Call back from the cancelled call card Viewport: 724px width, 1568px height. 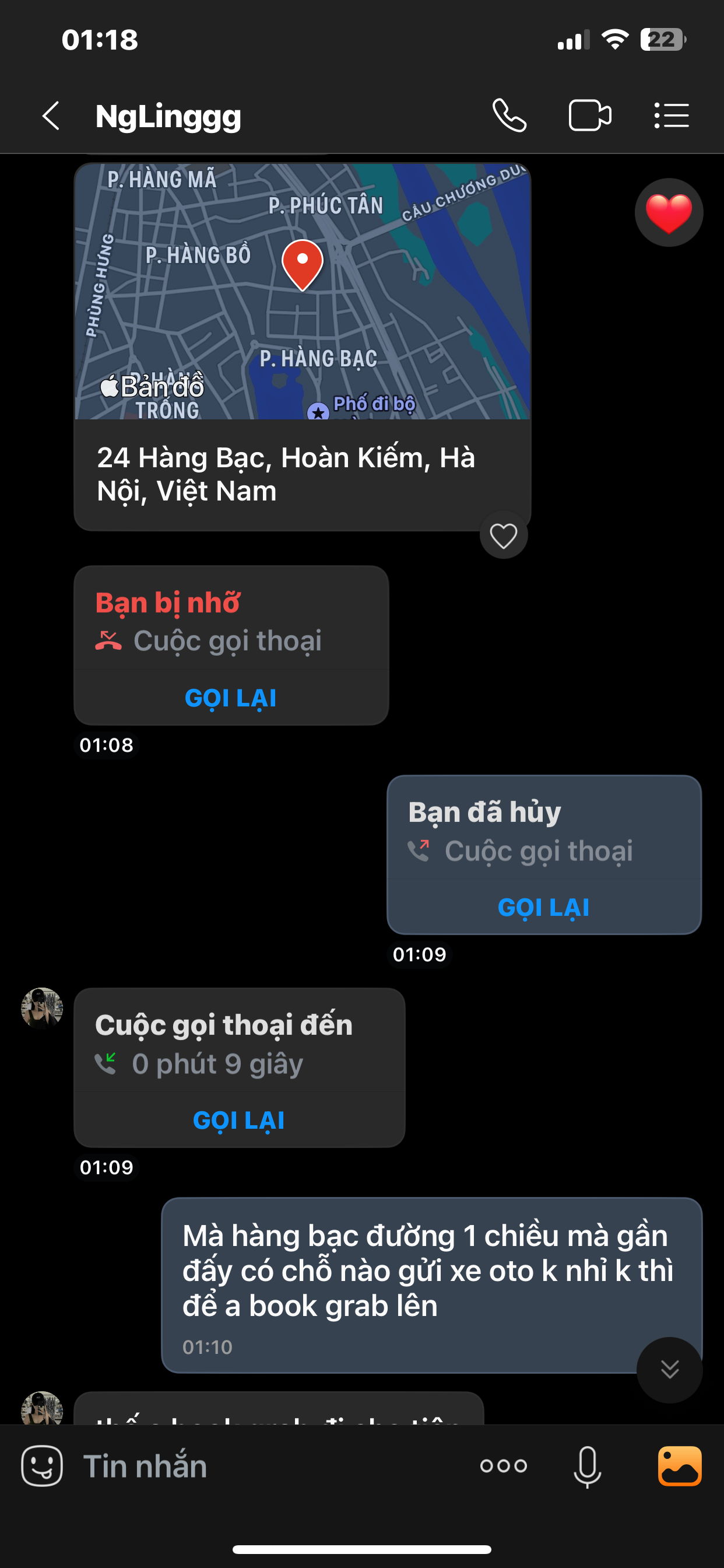click(x=543, y=907)
